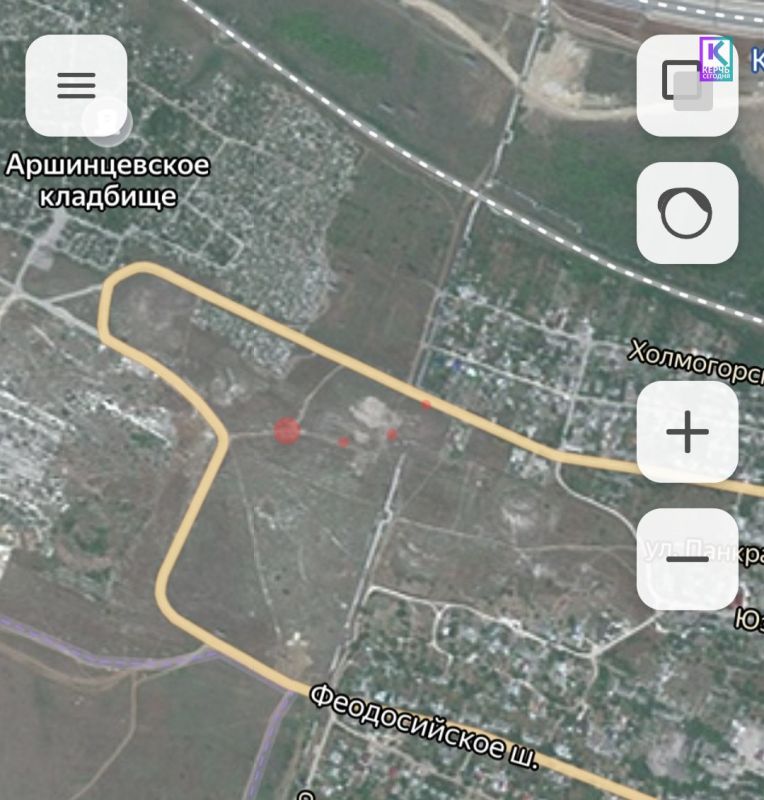Image resolution: width=764 pixels, height=800 pixels.
Task: Select the Аршинцевское кладбище place marker
Action: coord(110,119)
